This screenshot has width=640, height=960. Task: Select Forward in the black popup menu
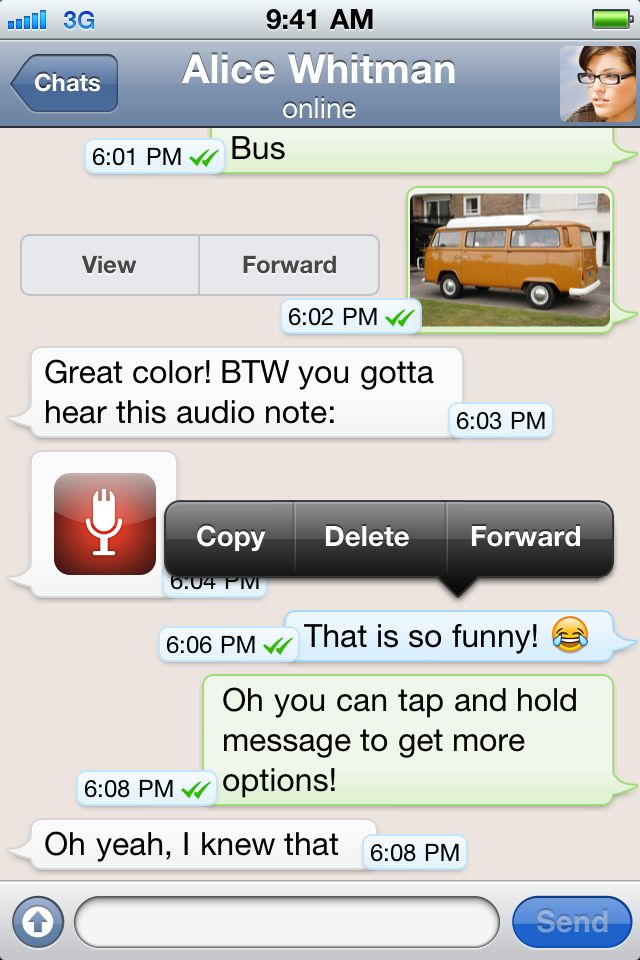point(526,537)
